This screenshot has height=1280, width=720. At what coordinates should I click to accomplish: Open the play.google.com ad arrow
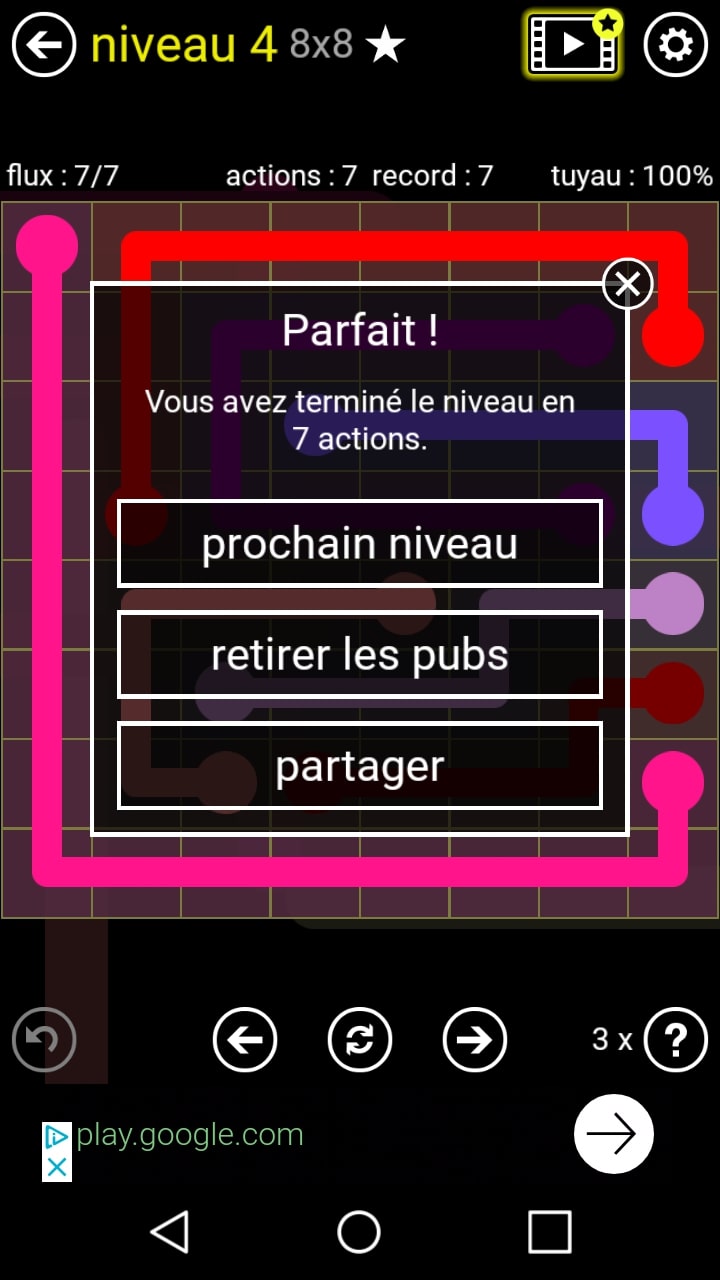[613, 1134]
